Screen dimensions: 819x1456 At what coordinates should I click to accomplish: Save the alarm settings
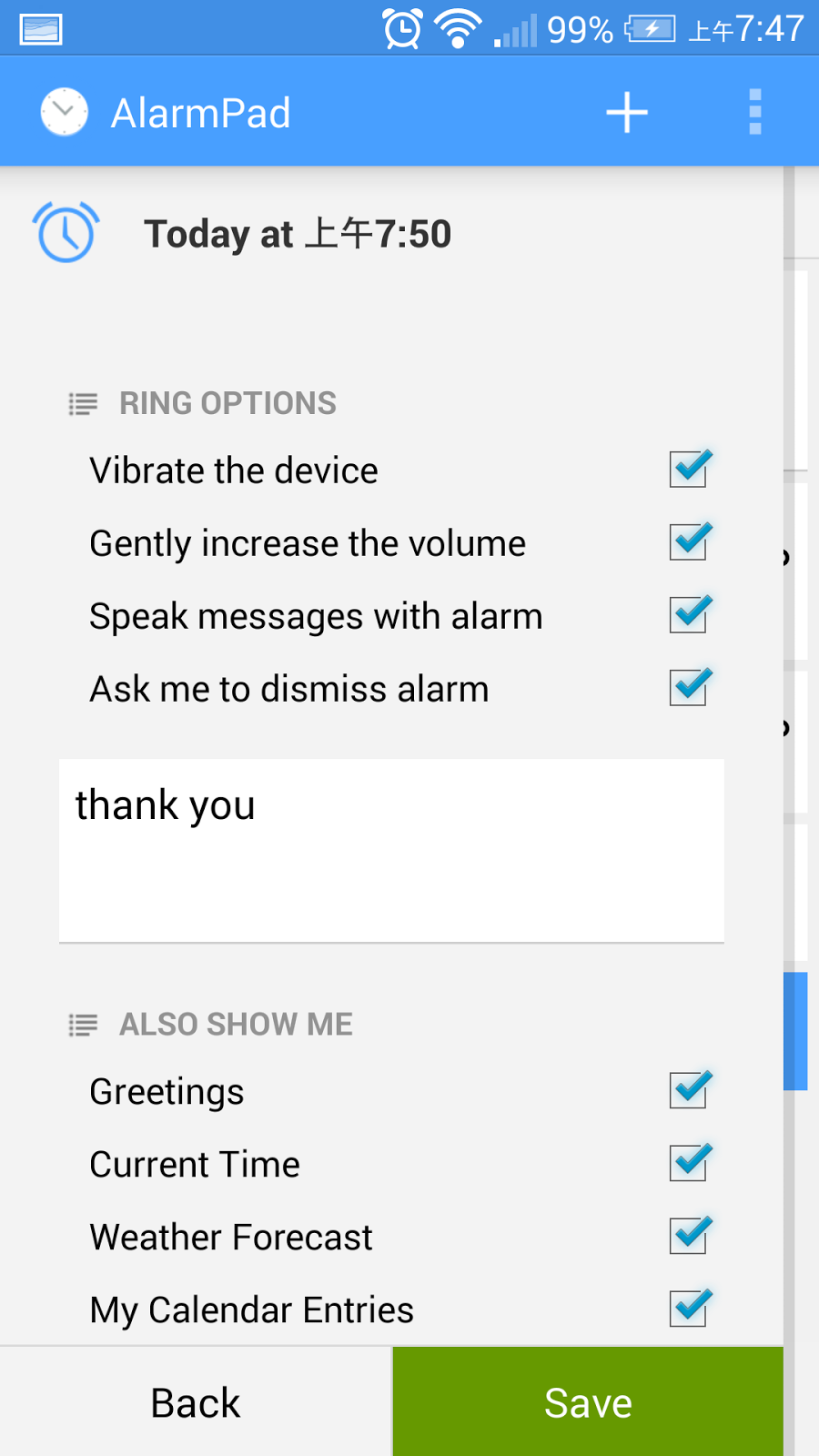pyautogui.click(x=588, y=1402)
